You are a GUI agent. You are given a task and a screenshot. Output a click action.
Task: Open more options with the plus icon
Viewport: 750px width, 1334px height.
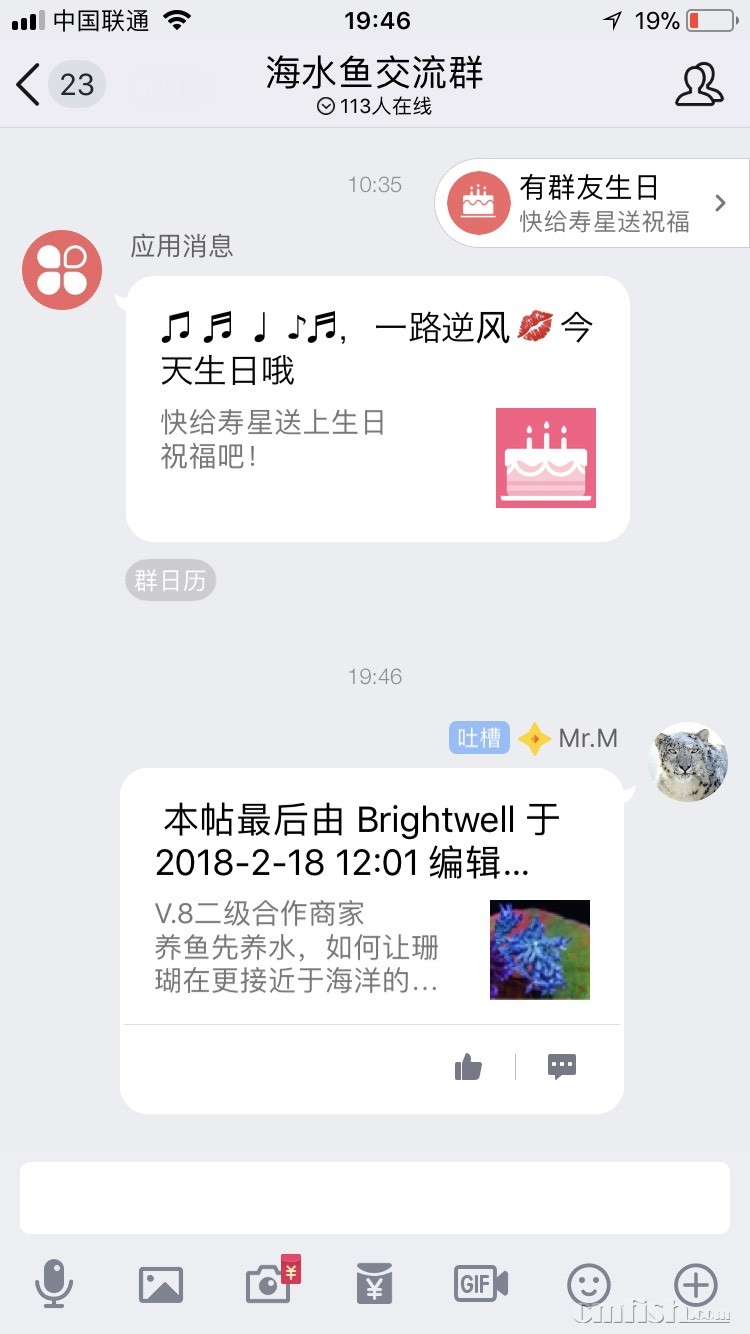tap(696, 1283)
